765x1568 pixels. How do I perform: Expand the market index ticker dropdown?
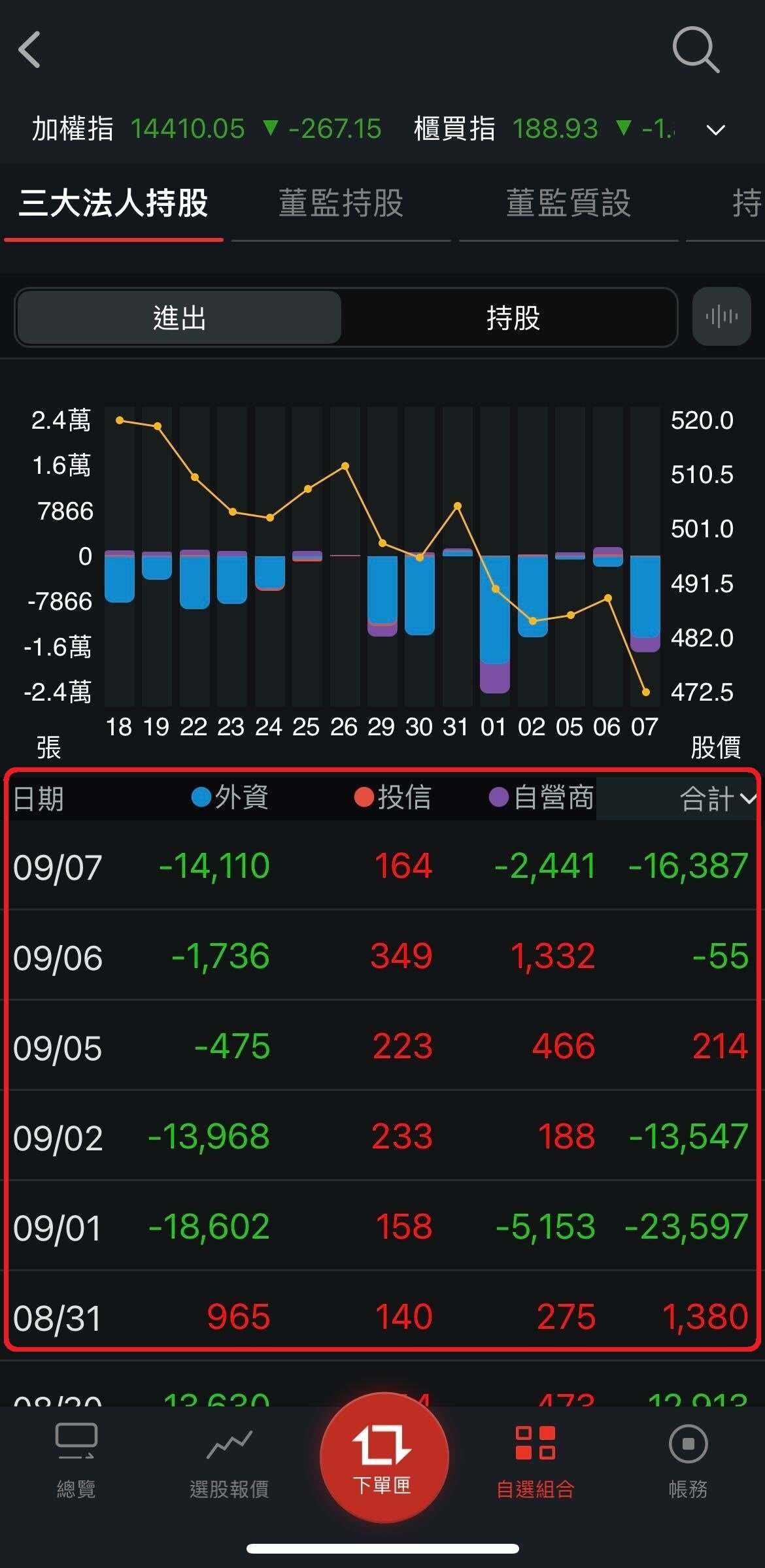716,129
